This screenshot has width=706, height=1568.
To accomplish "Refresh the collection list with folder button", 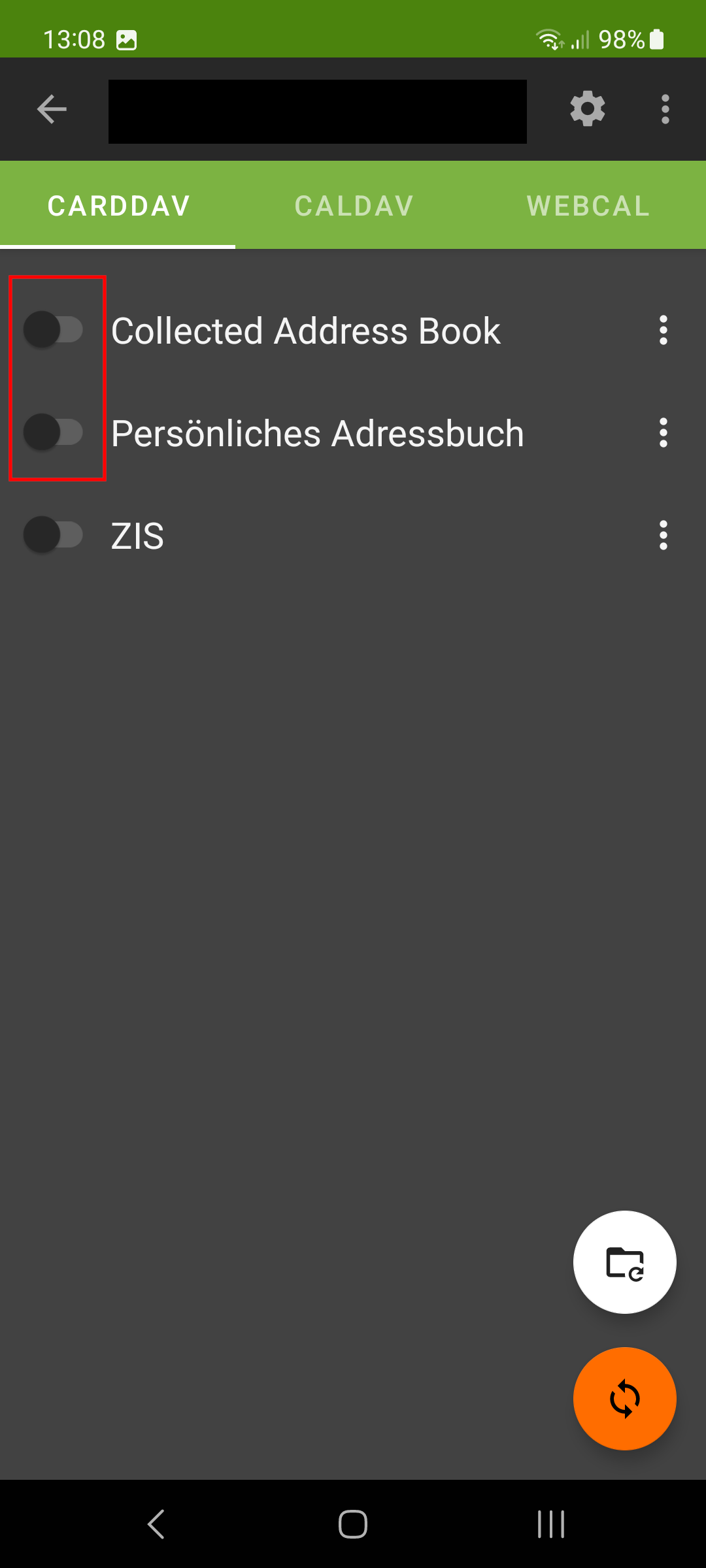I will [x=624, y=1262].
